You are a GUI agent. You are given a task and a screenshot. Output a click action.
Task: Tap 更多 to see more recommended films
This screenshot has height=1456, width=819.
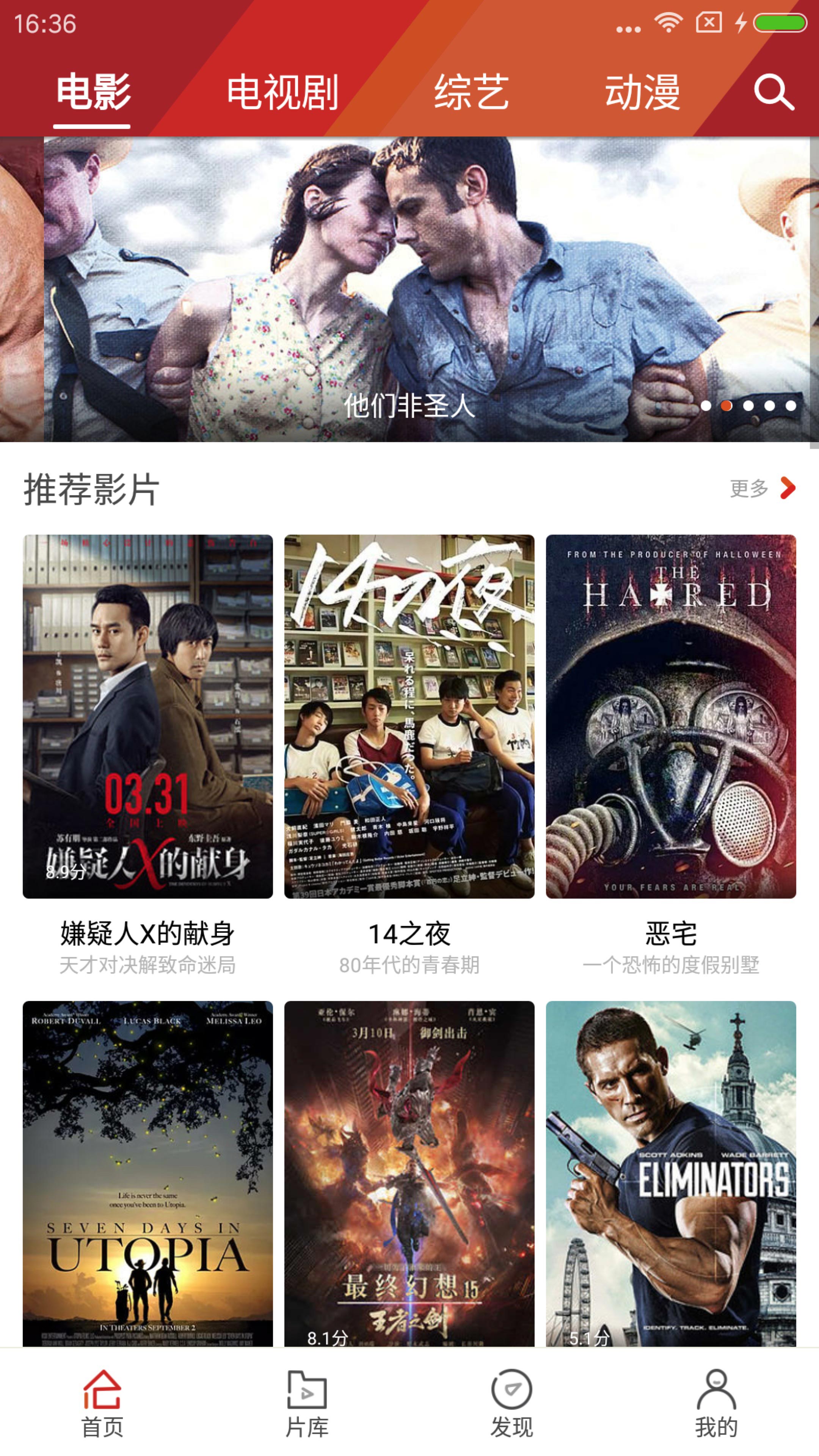click(761, 488)
